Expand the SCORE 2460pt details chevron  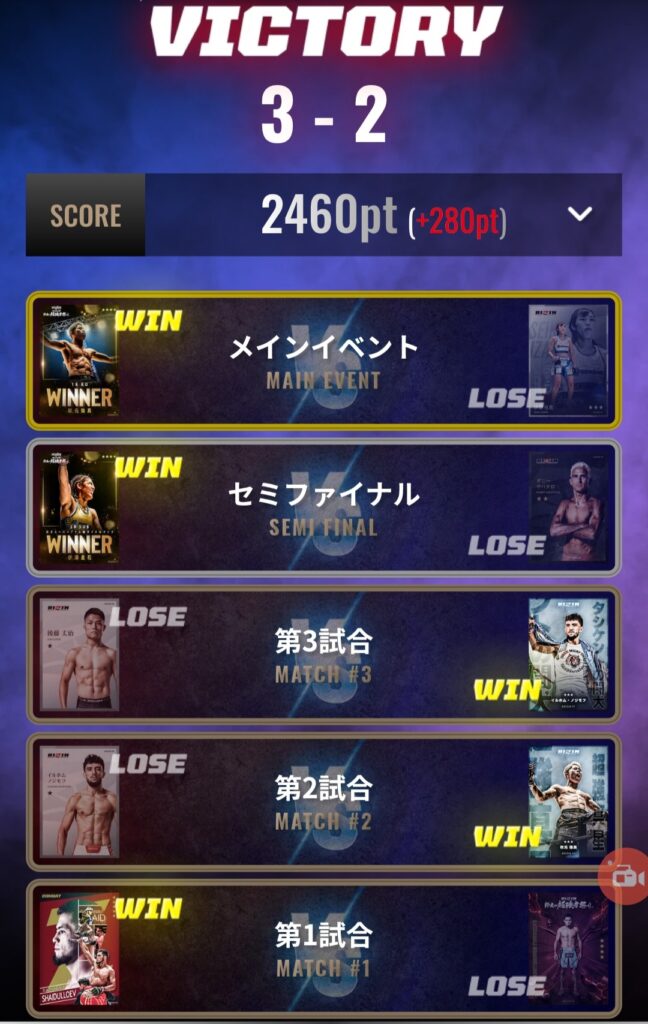(580, 214)
